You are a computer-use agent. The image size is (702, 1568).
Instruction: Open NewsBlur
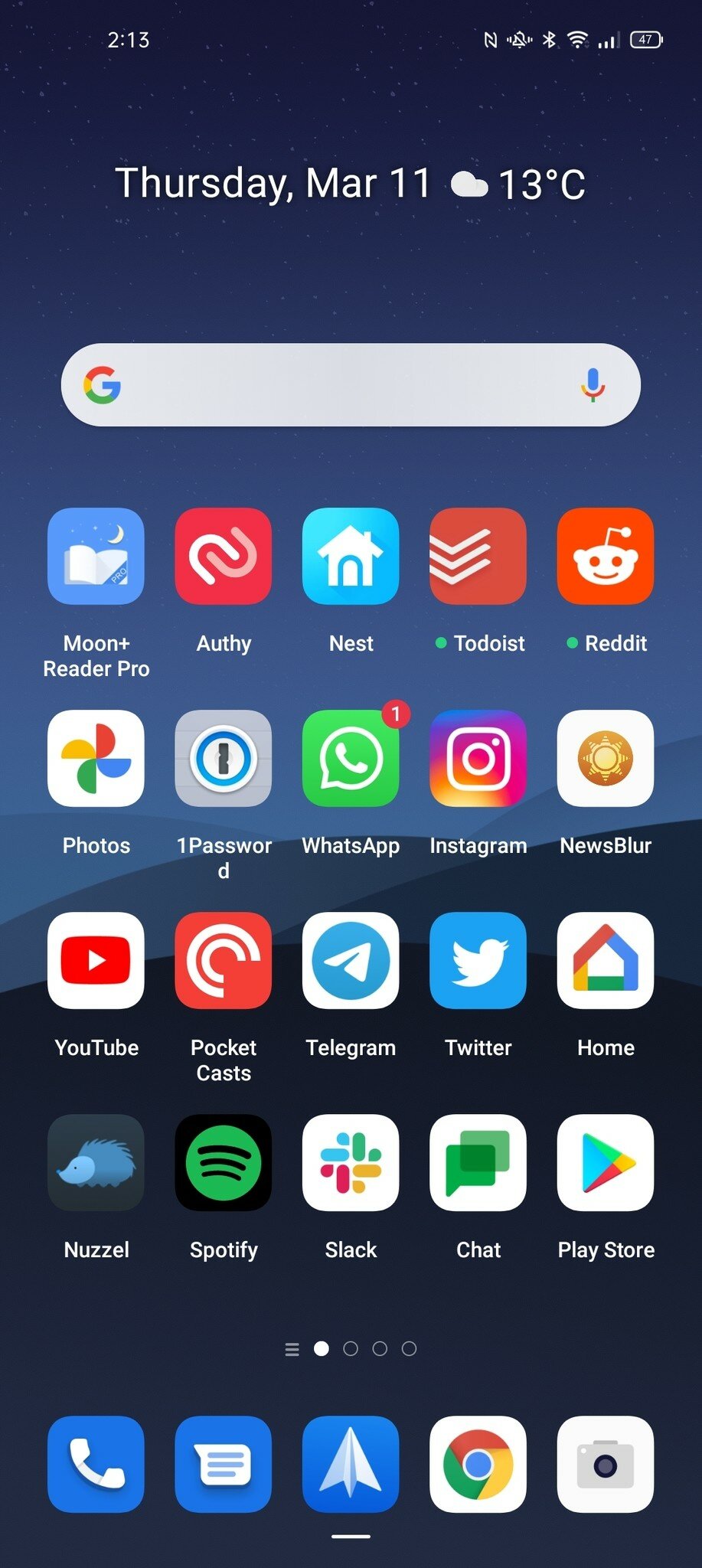click(x=606, y=759)
